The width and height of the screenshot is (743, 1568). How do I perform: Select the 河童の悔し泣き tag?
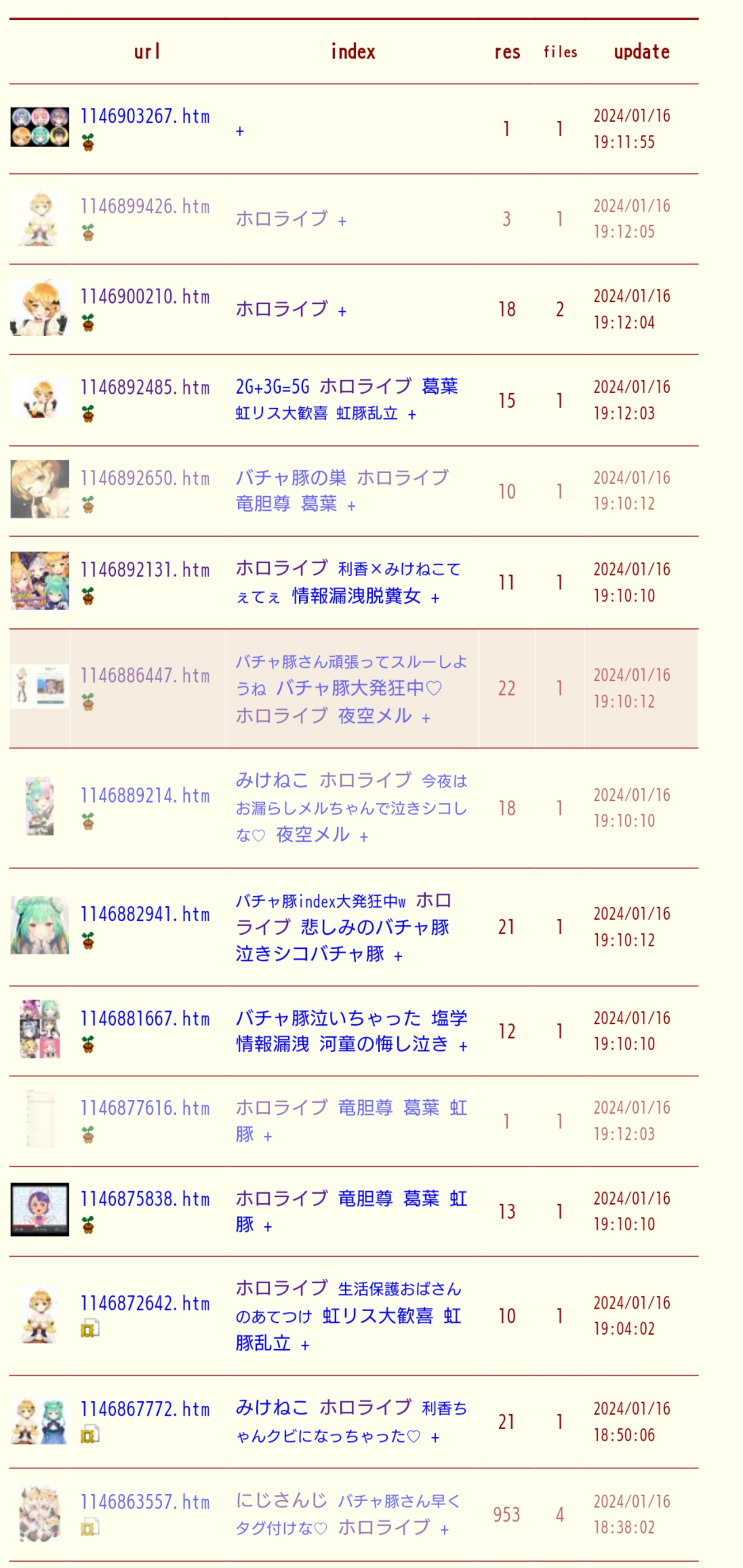tap(383, 1044)
